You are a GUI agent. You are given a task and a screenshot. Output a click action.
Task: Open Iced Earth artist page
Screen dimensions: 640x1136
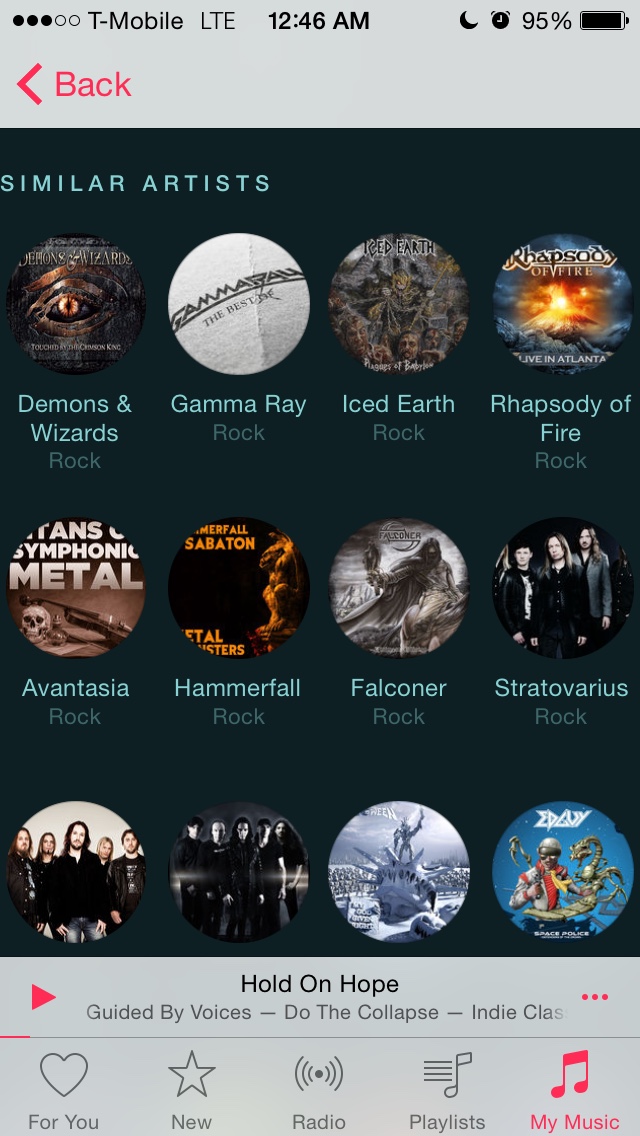pyautogui.click(x=398, y=304)
